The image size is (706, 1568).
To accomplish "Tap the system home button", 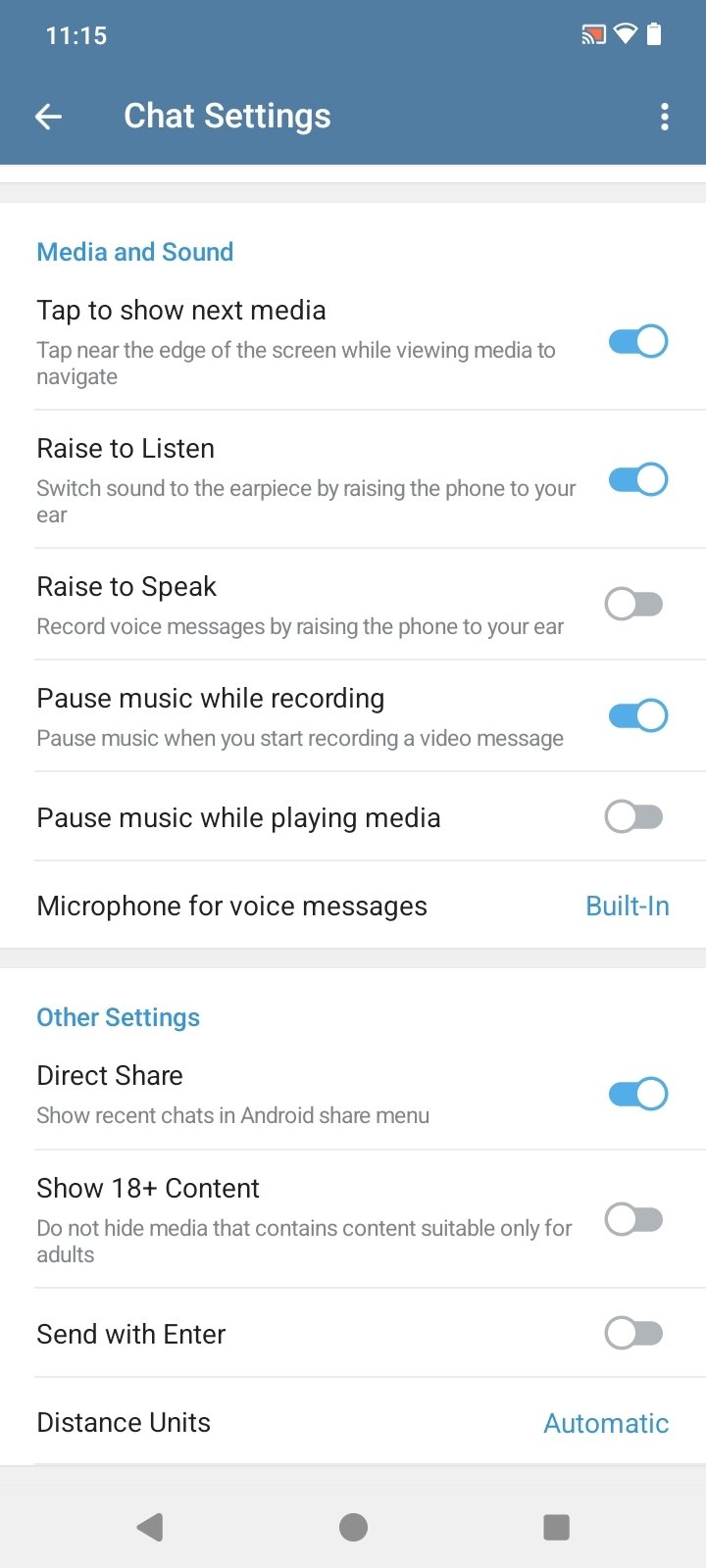I will pyautogui.click(x=353, y=1526).
